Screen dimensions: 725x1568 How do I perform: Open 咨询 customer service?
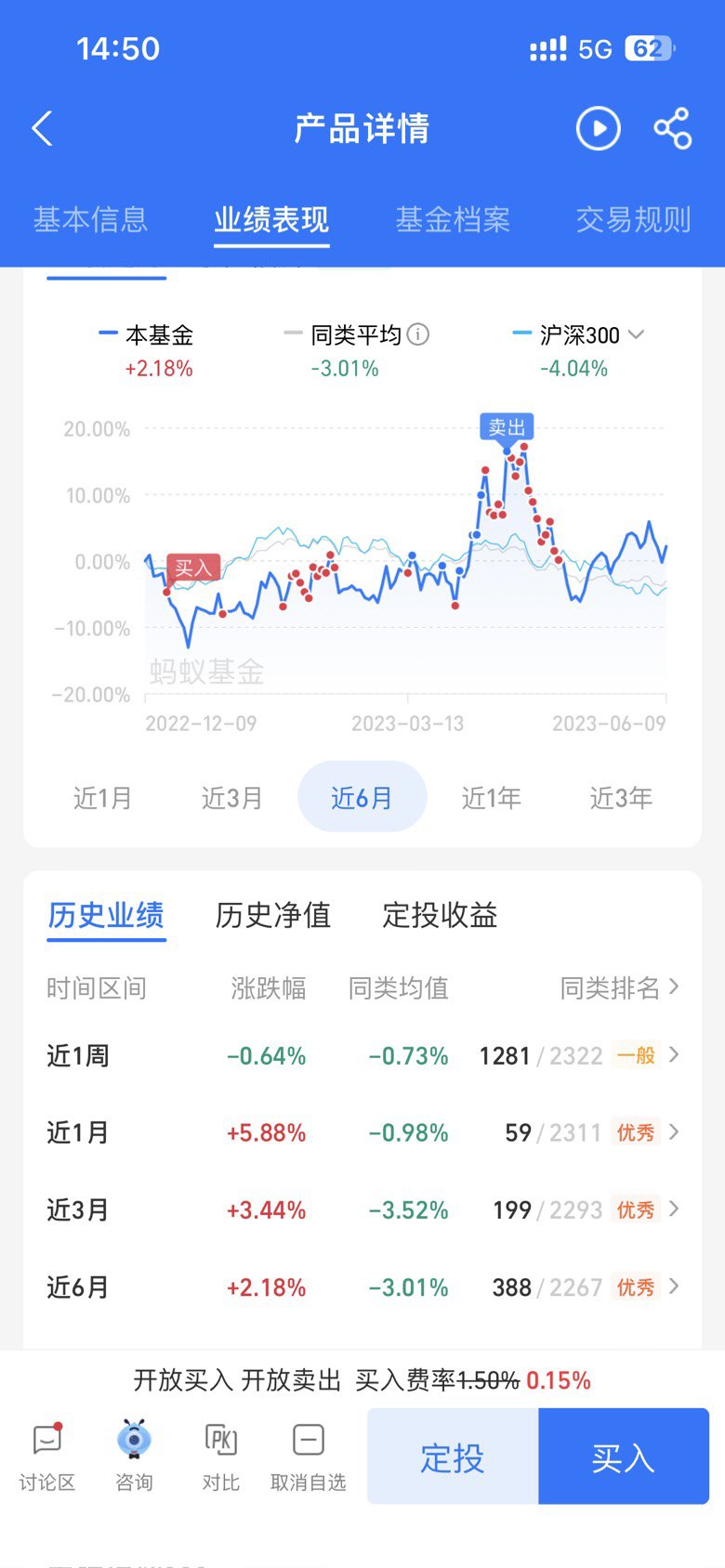(x=134, y=1456)
